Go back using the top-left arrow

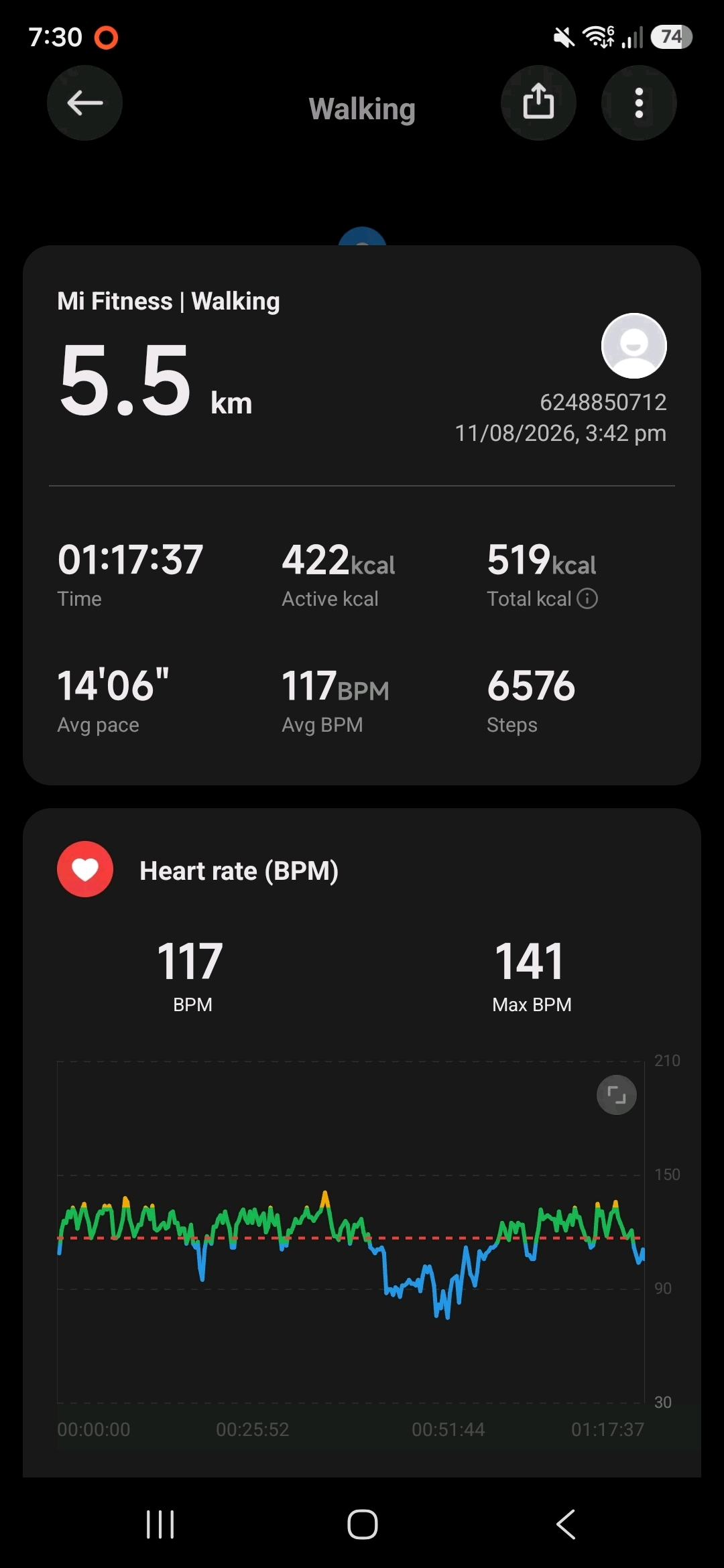84,103
